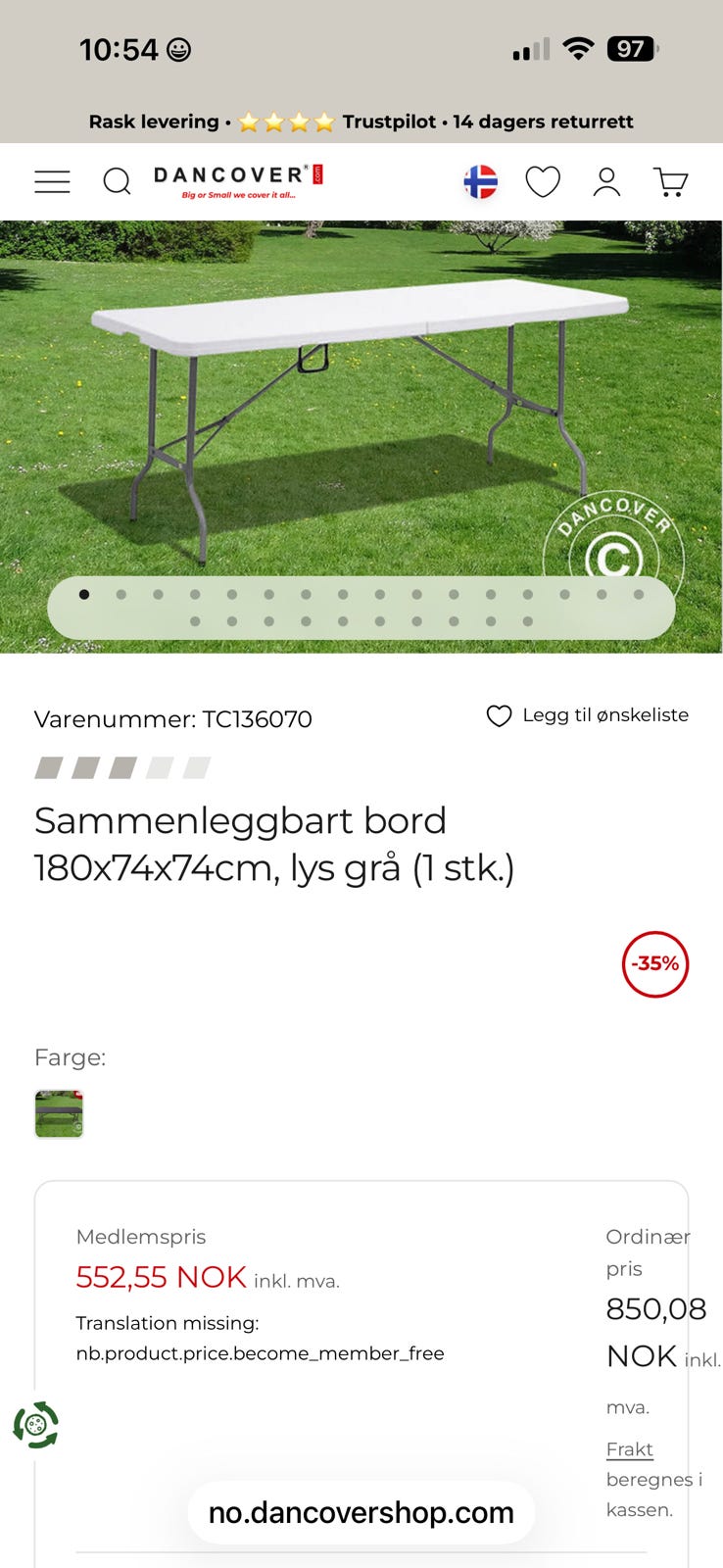The height and width of the screenshot is (1568, 723).
Task: Click the -35% discount badge
Action: pyautogui.click(x=654, y=963)
